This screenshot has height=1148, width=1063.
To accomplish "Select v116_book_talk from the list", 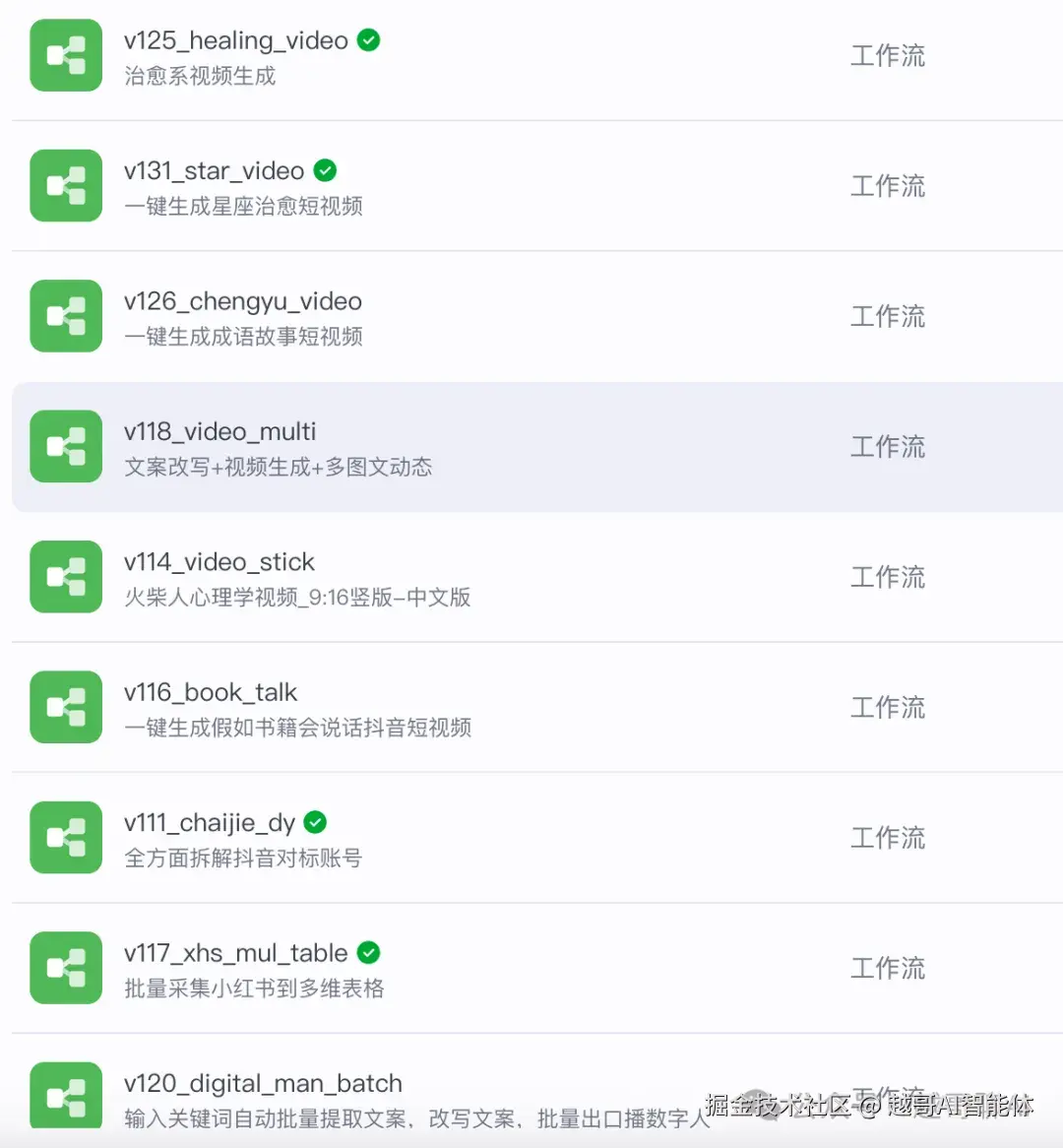I will click(x=211, y=693).
